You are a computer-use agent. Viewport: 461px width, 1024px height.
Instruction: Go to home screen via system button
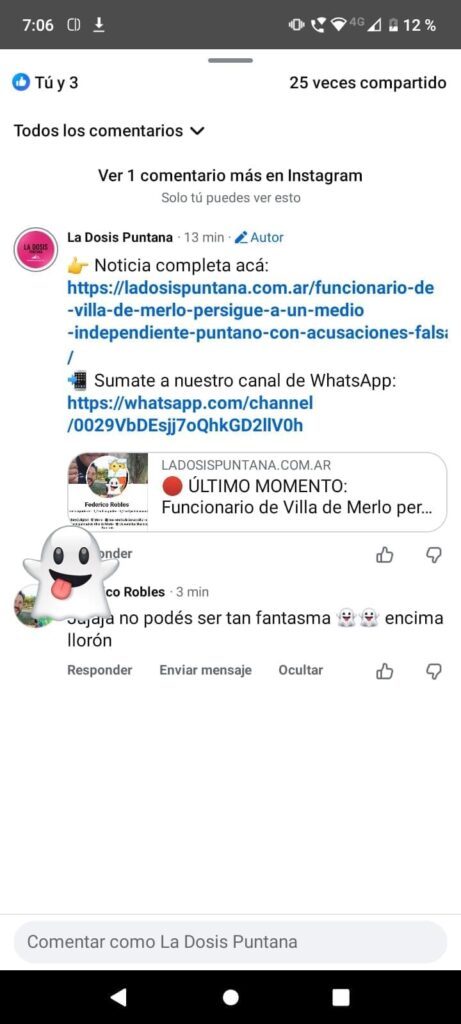pyautogui.click(x=230, y=997)
